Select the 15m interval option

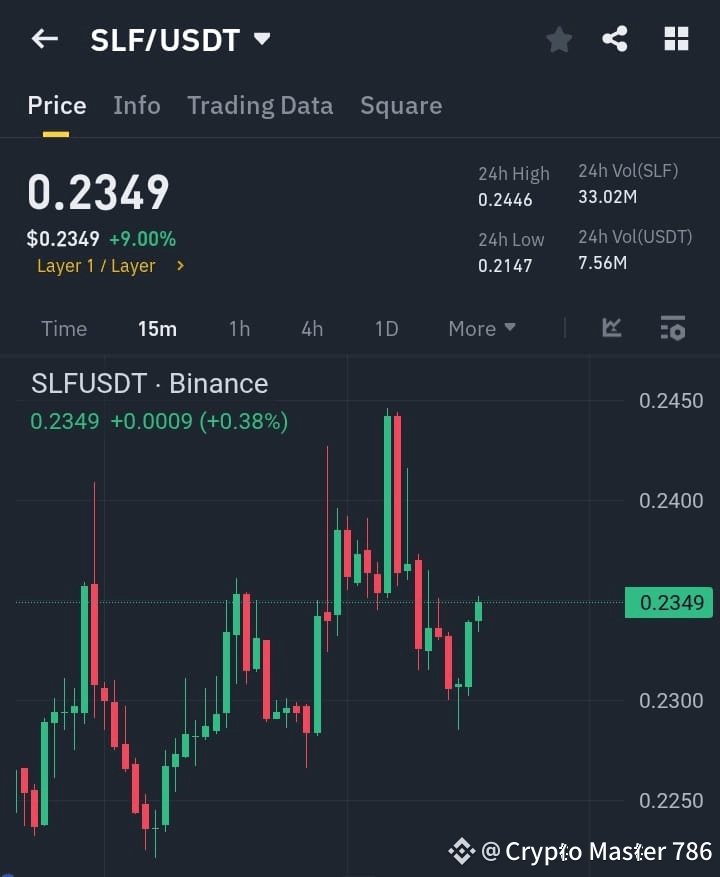[157, 328]
